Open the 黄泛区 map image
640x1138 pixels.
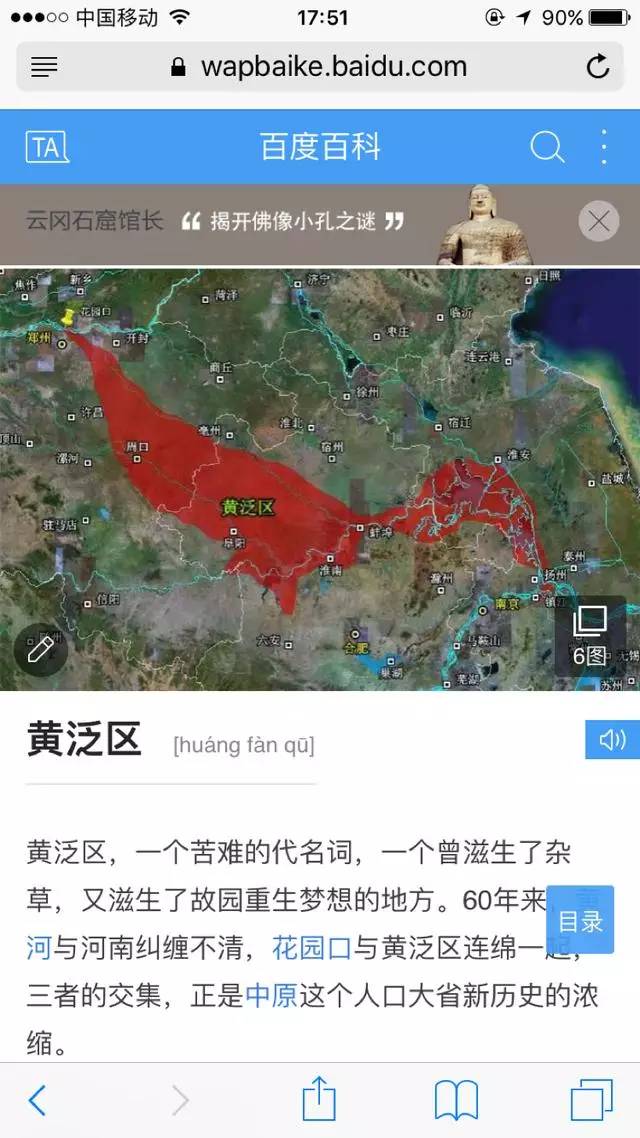point(300,480)
